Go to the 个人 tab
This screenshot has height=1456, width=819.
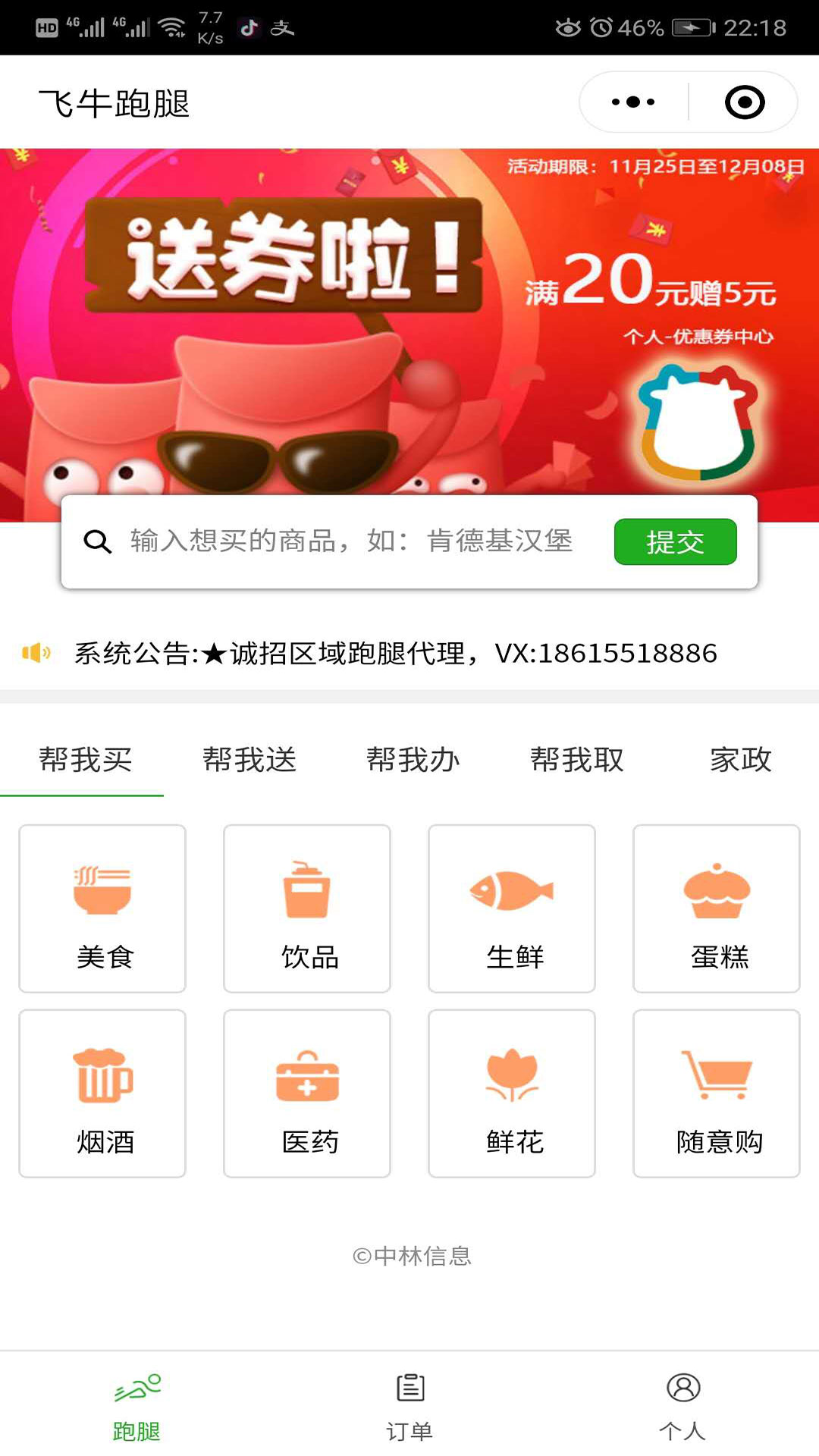tap(682, 1407)
